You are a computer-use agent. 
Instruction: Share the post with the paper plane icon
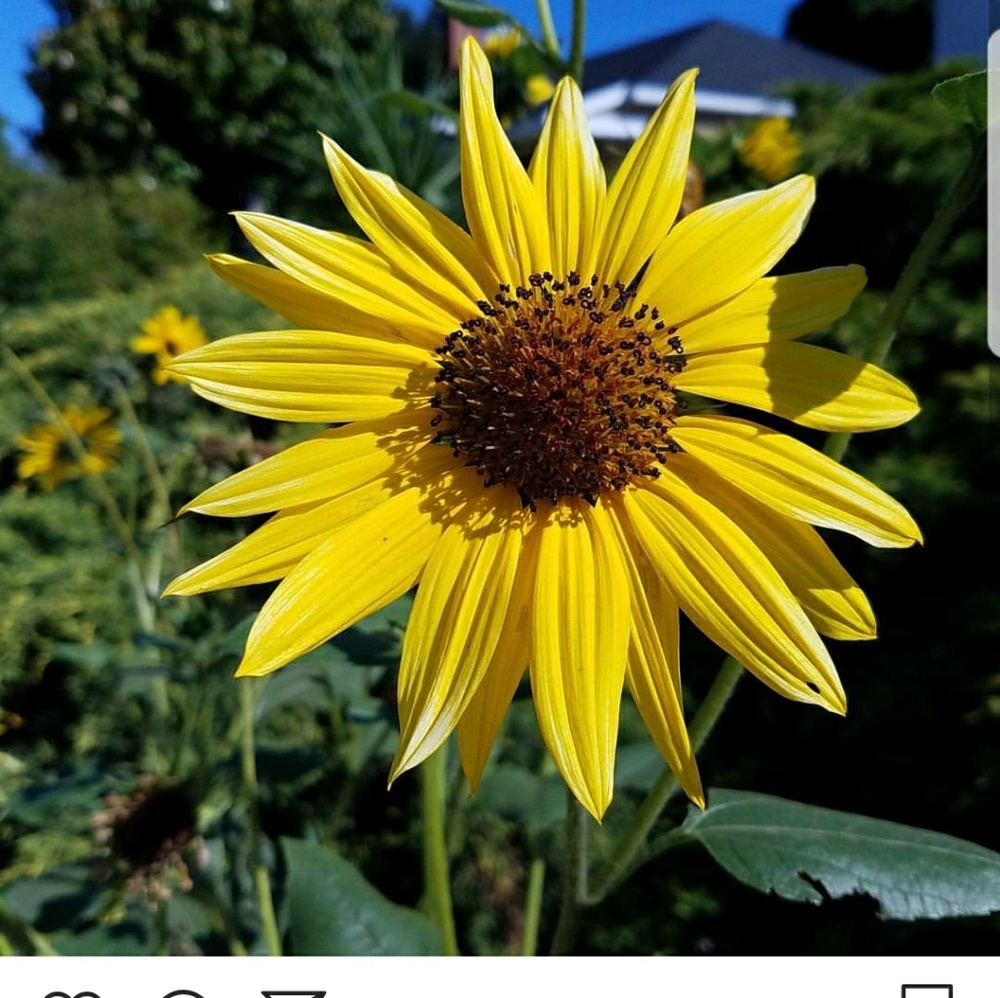[293, 994]
